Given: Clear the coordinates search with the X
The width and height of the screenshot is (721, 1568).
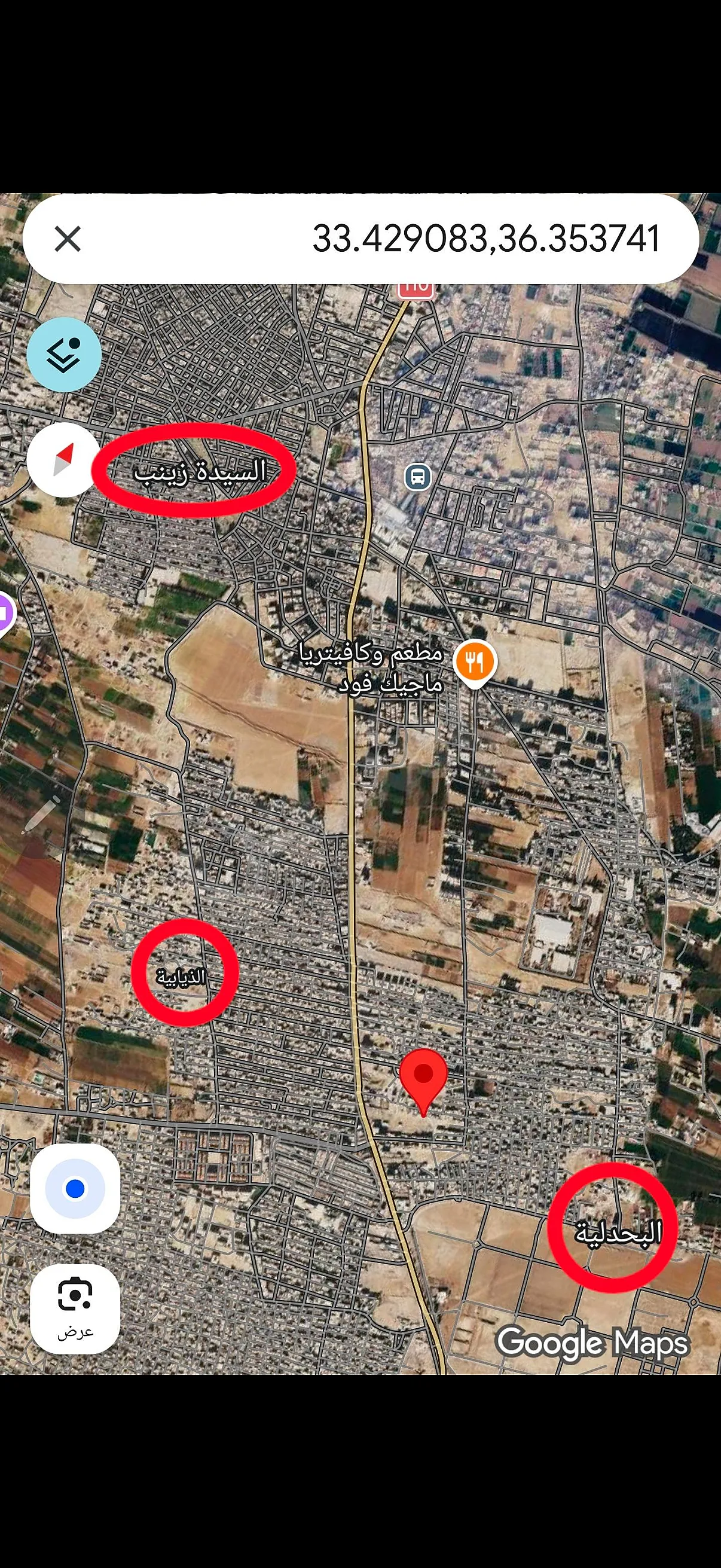Looking at the screenshot, I should (x=68, y=239).
